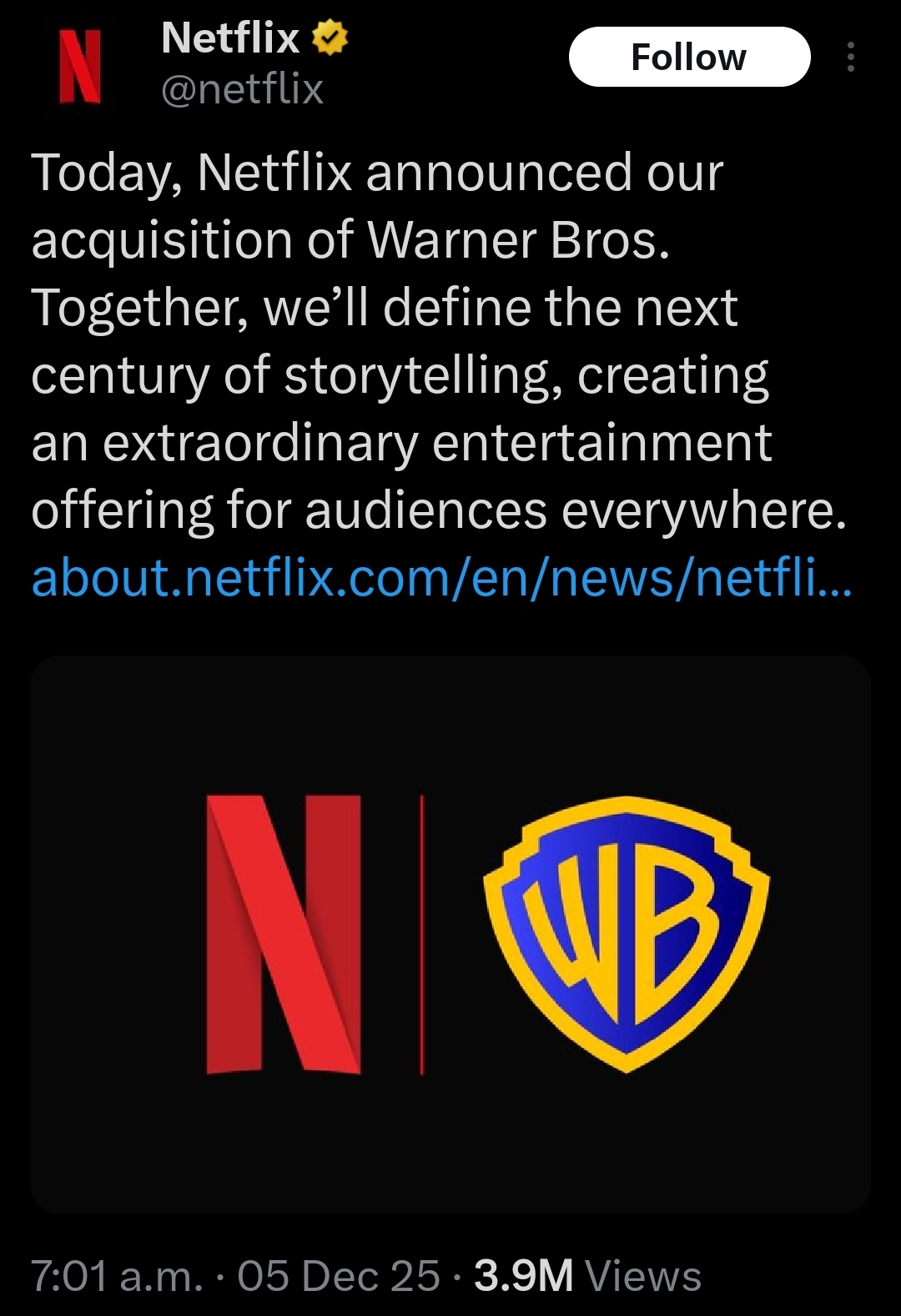Open the Netflix and WB image card
This screenshot has width=901, height=1316.
tap(450, 934)
